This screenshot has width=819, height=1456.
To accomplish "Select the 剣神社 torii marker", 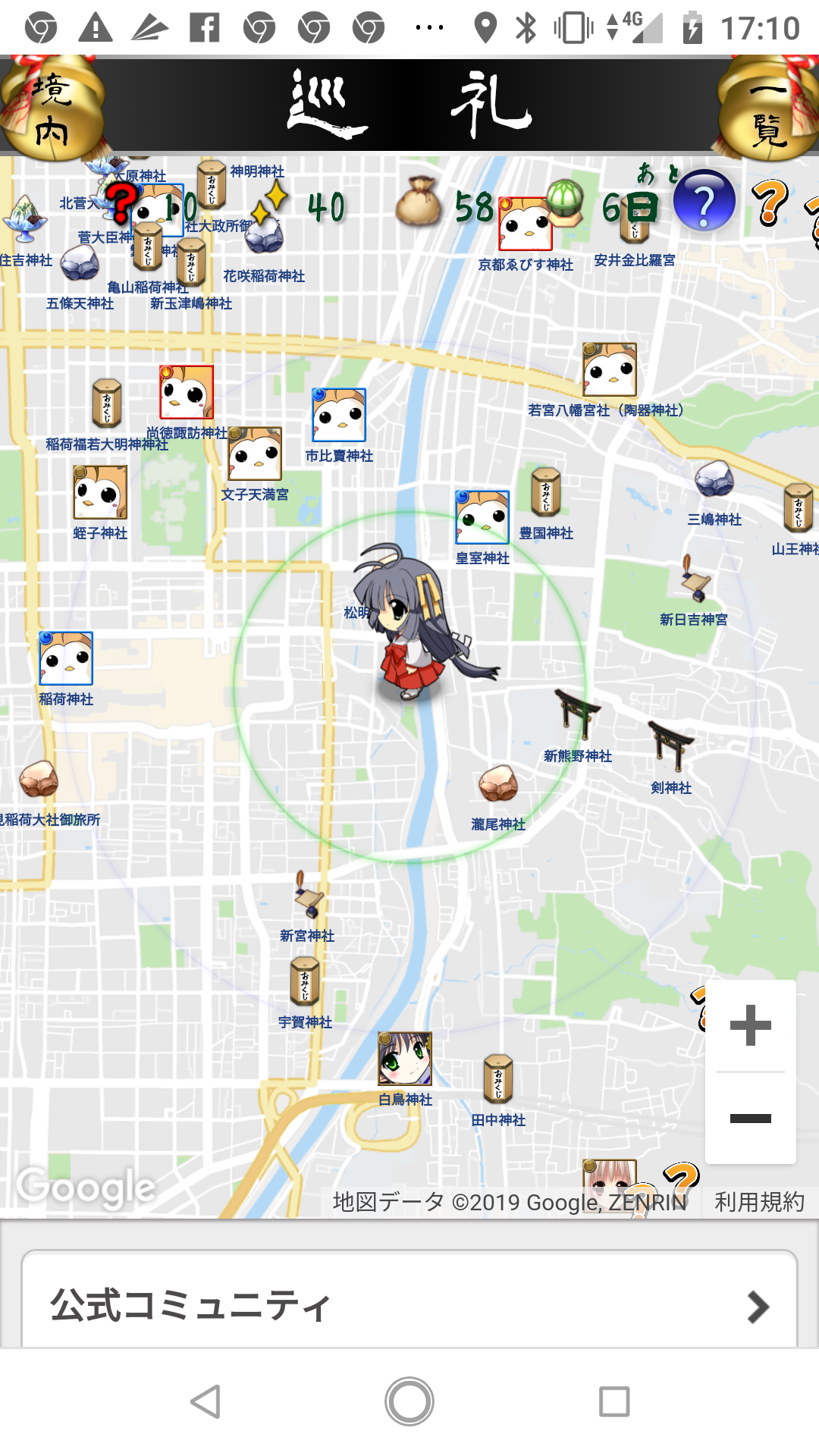I will tap(670, 745).
